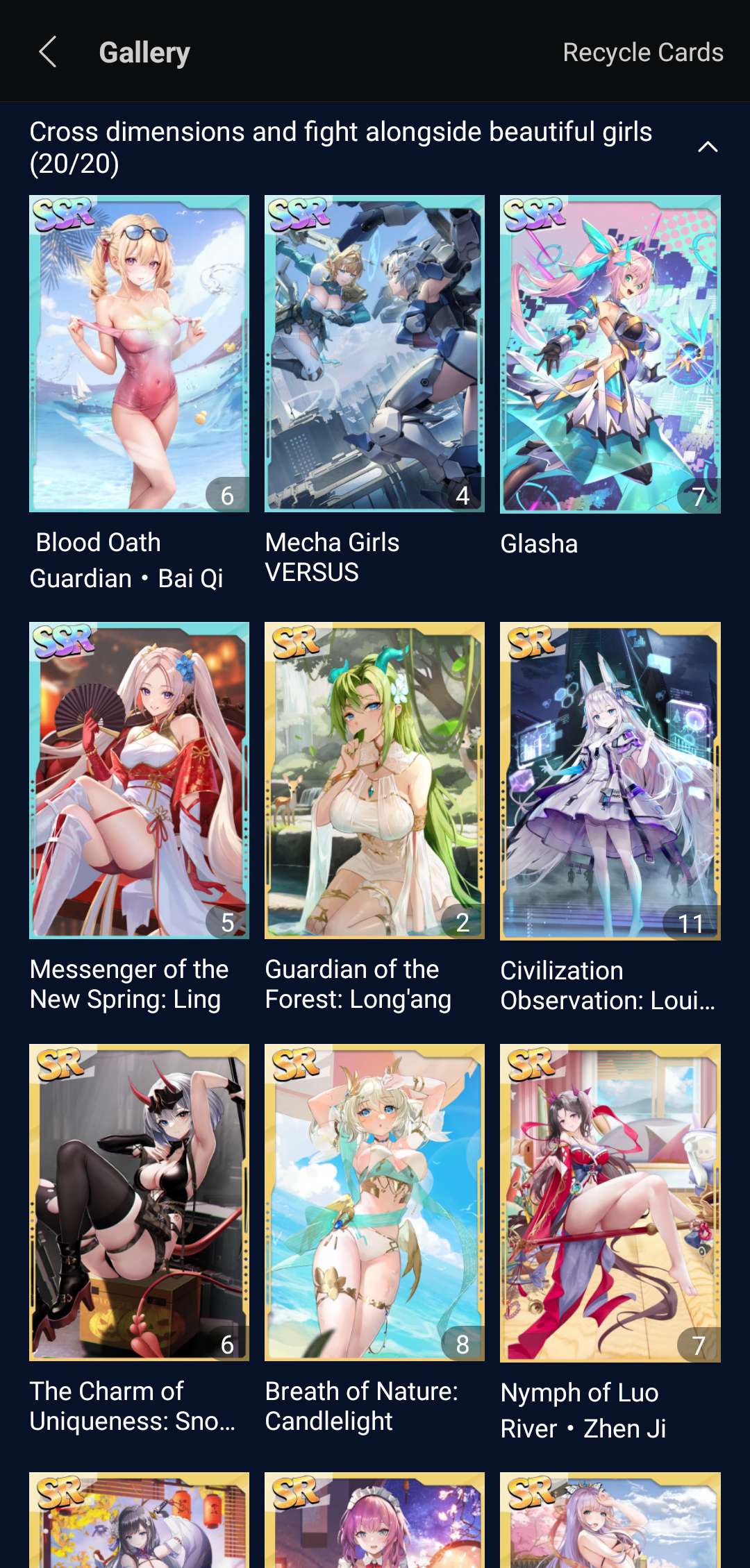Image resolution: width=750 pixels, height=1568 pixels.
Task: View Nymph of Luo River Zhen Ji
Action: pos(610,1202)
